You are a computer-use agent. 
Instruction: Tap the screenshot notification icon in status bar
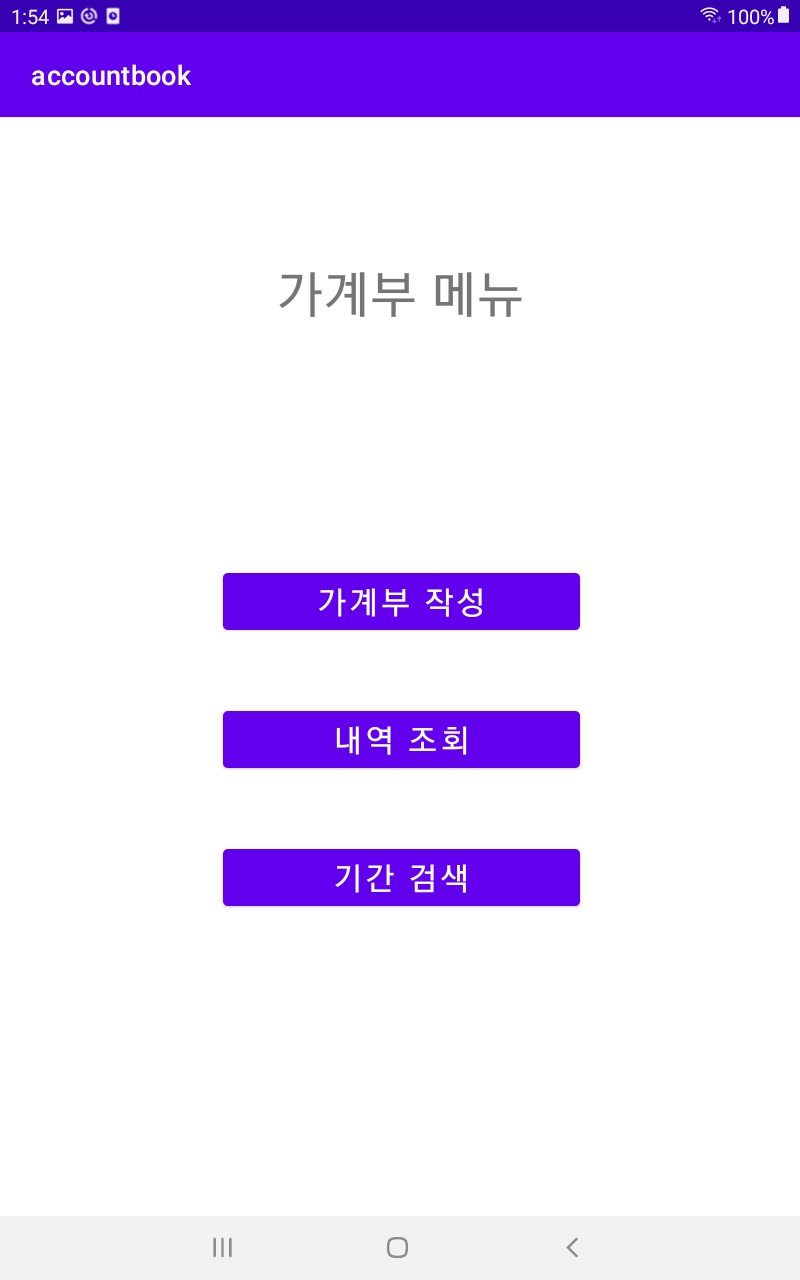64,16
